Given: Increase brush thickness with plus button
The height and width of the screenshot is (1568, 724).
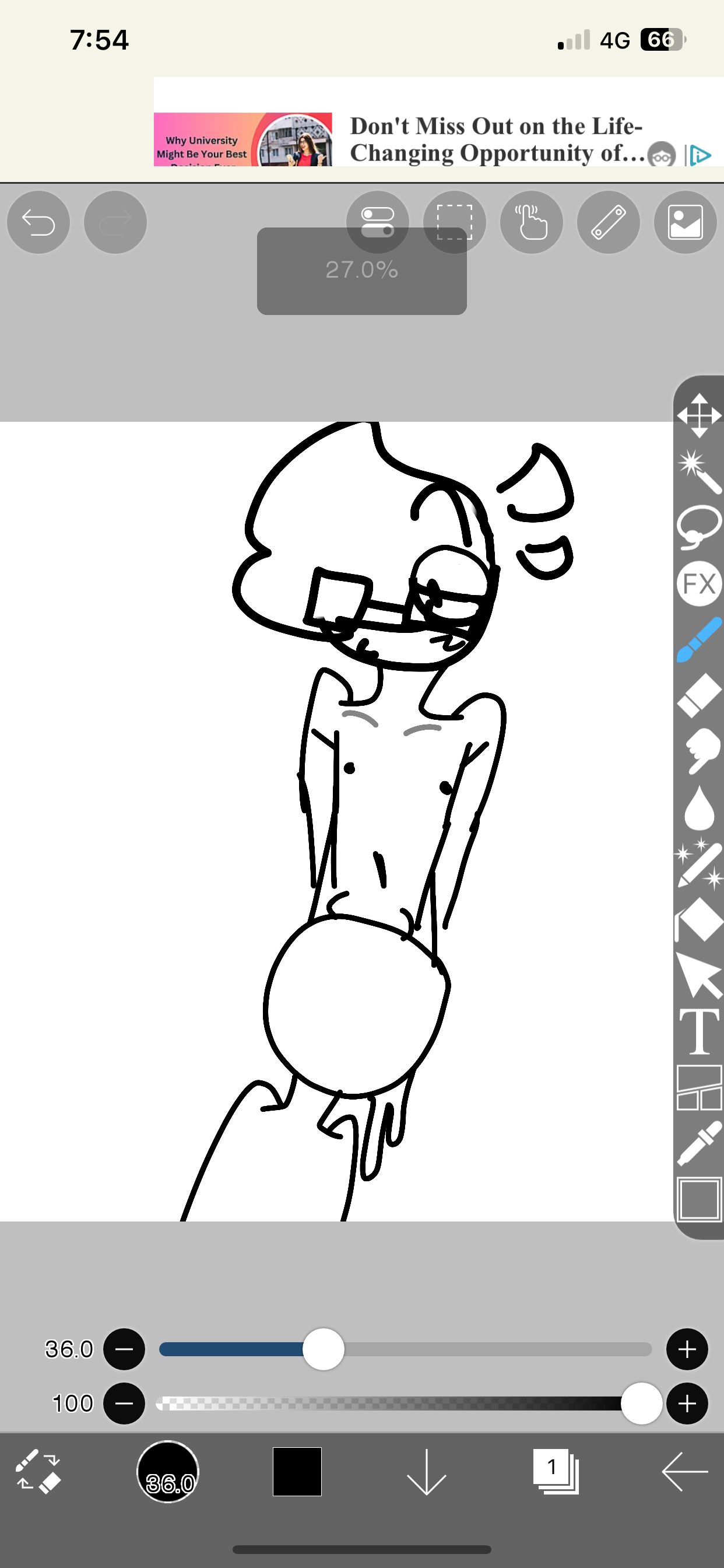Looking at the screenshot, I should (x=687, y=1349).
